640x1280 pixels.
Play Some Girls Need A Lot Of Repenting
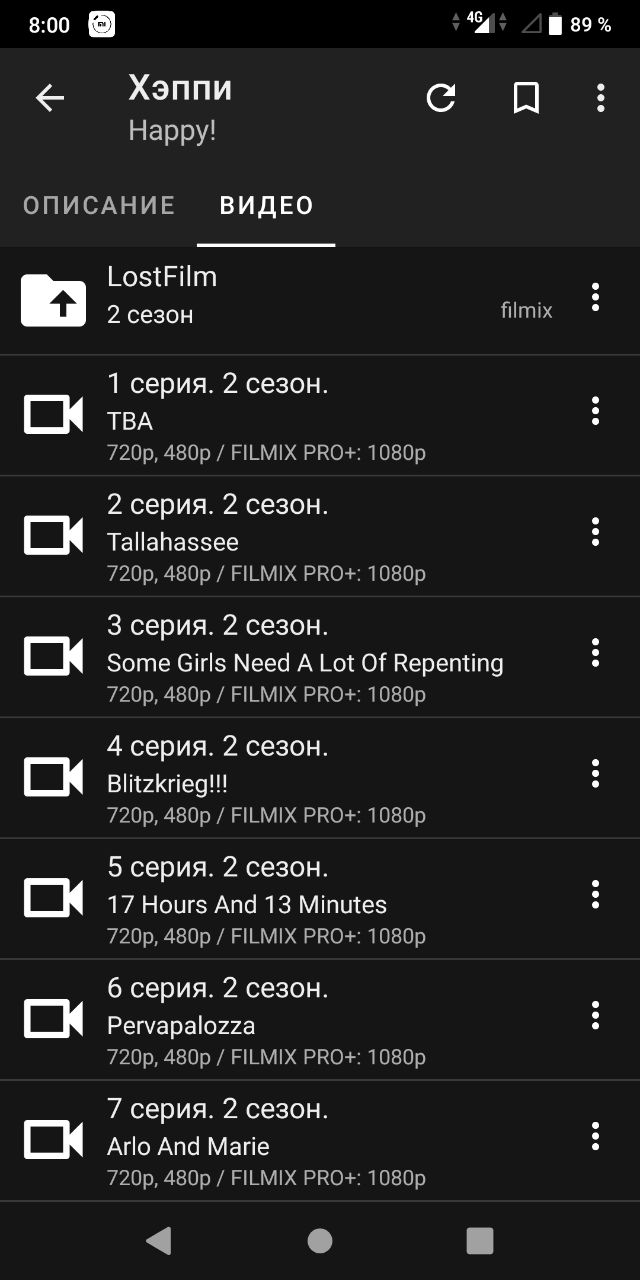pyautogui.click(x=320, y=657)
